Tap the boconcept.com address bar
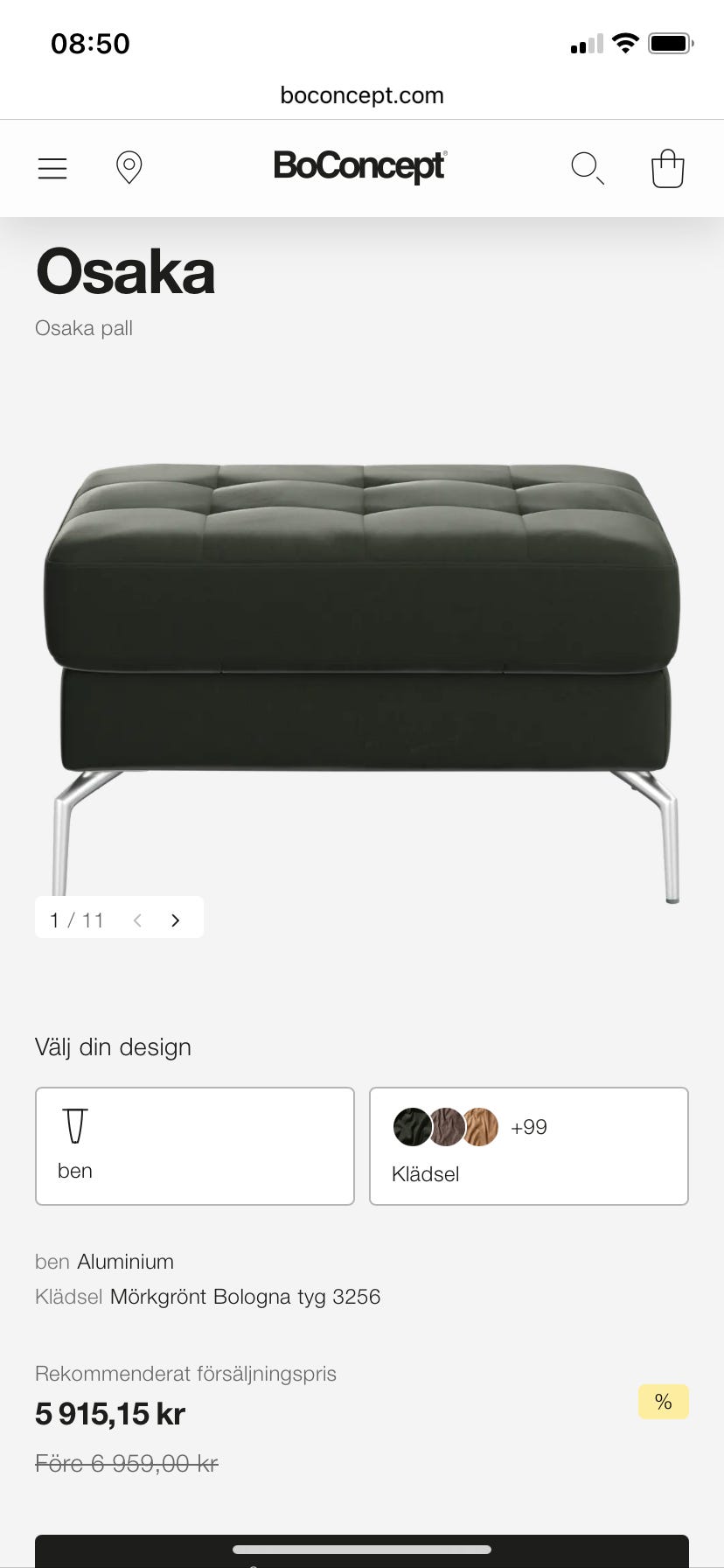 (x=362, y=95)
